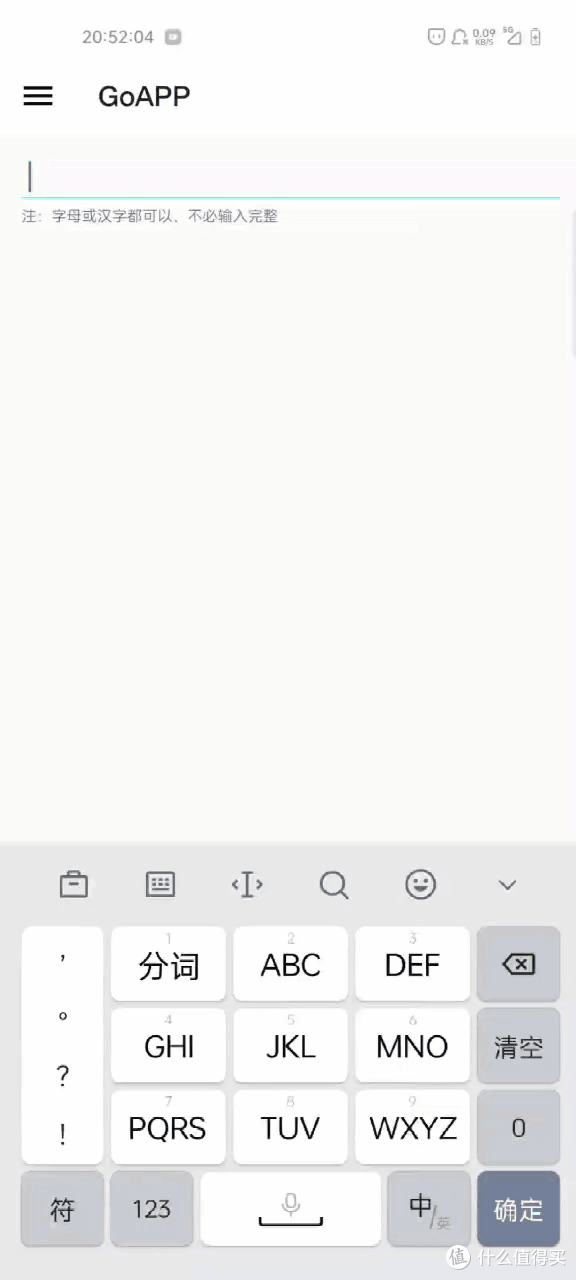Open the hamburger drawer menu
Viewport: 576px width, 1280px height.
pyautogui.click(x=38, y=96)
